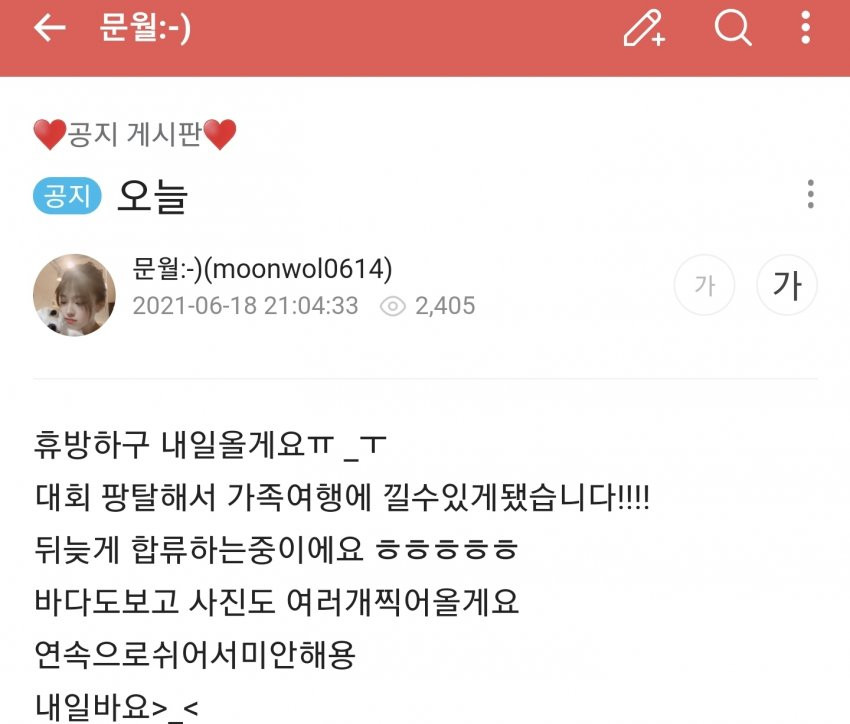Open post options next to 오늘 title

point(810,194)
